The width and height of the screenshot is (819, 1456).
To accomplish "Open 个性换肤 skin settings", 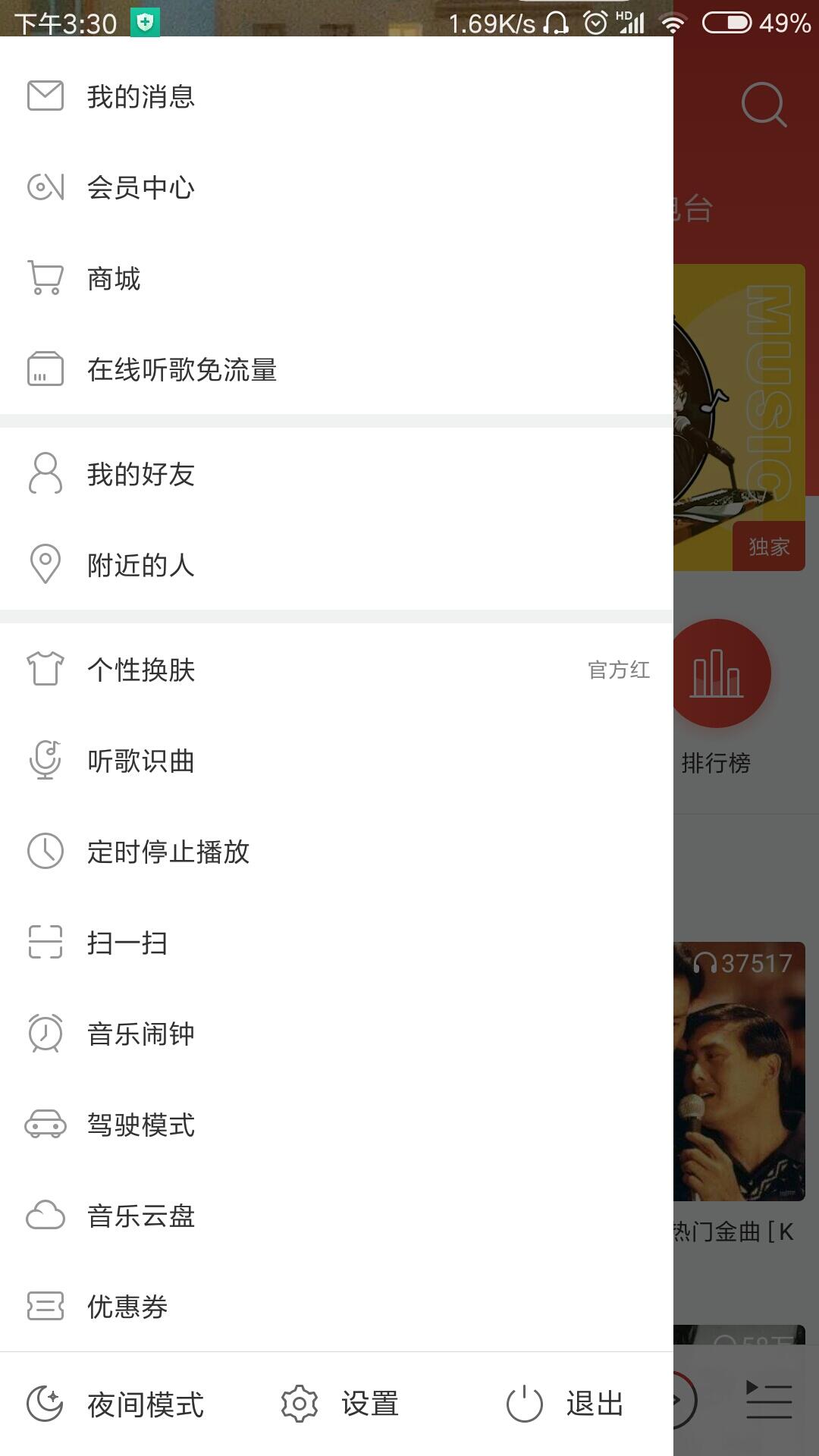I will point(337,670).
